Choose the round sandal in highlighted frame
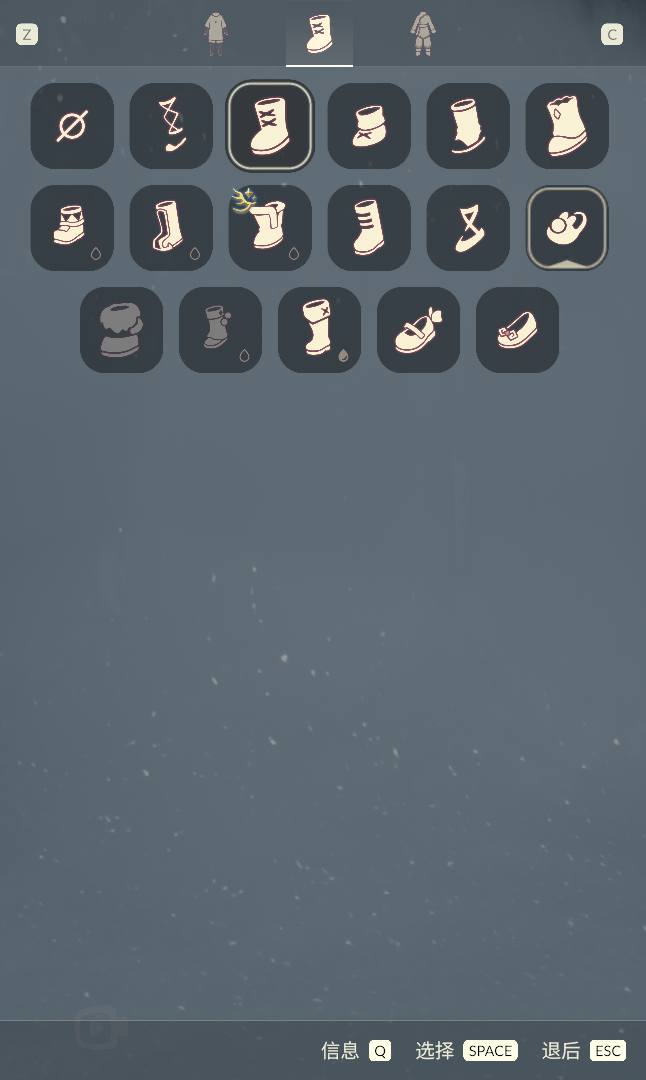Screen dimensions: 646x1080 click(567, 228)
